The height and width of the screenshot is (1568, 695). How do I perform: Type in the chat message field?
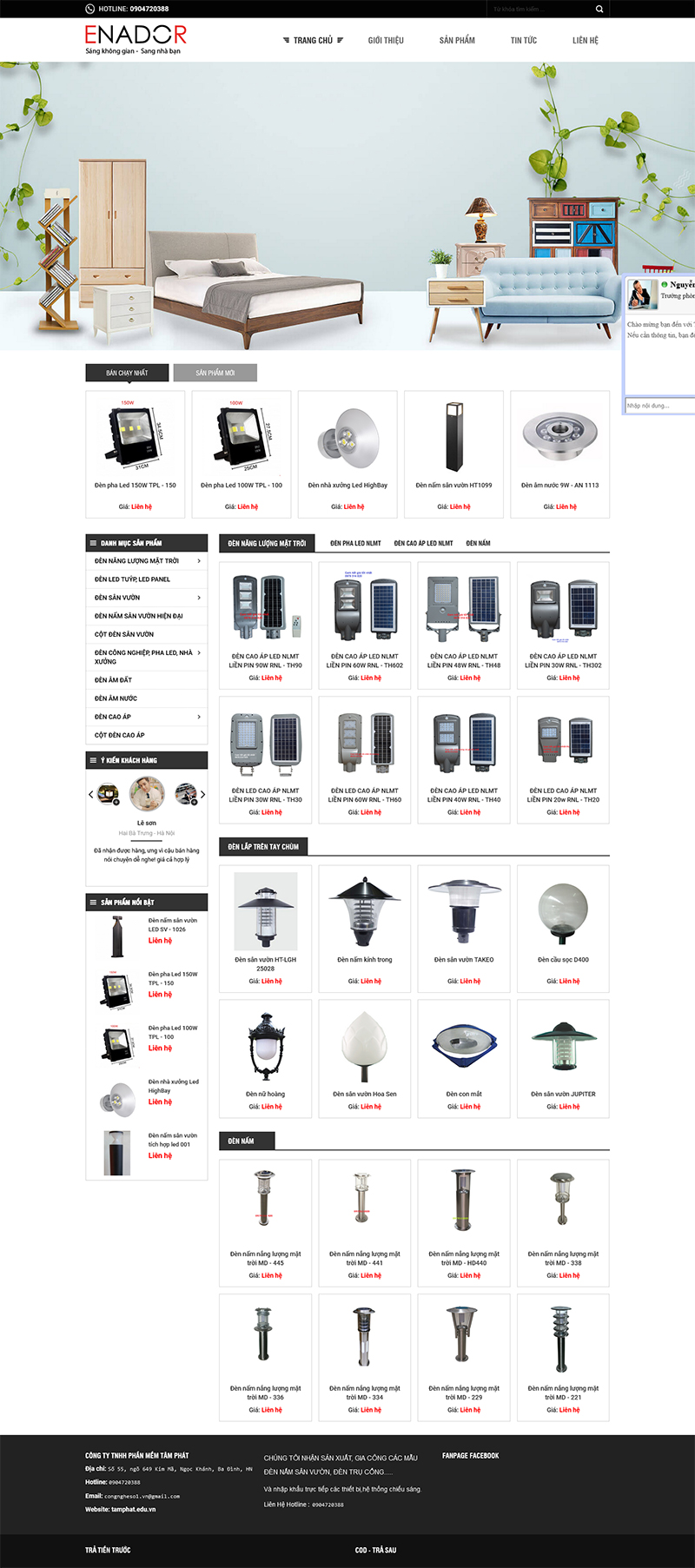659,406
